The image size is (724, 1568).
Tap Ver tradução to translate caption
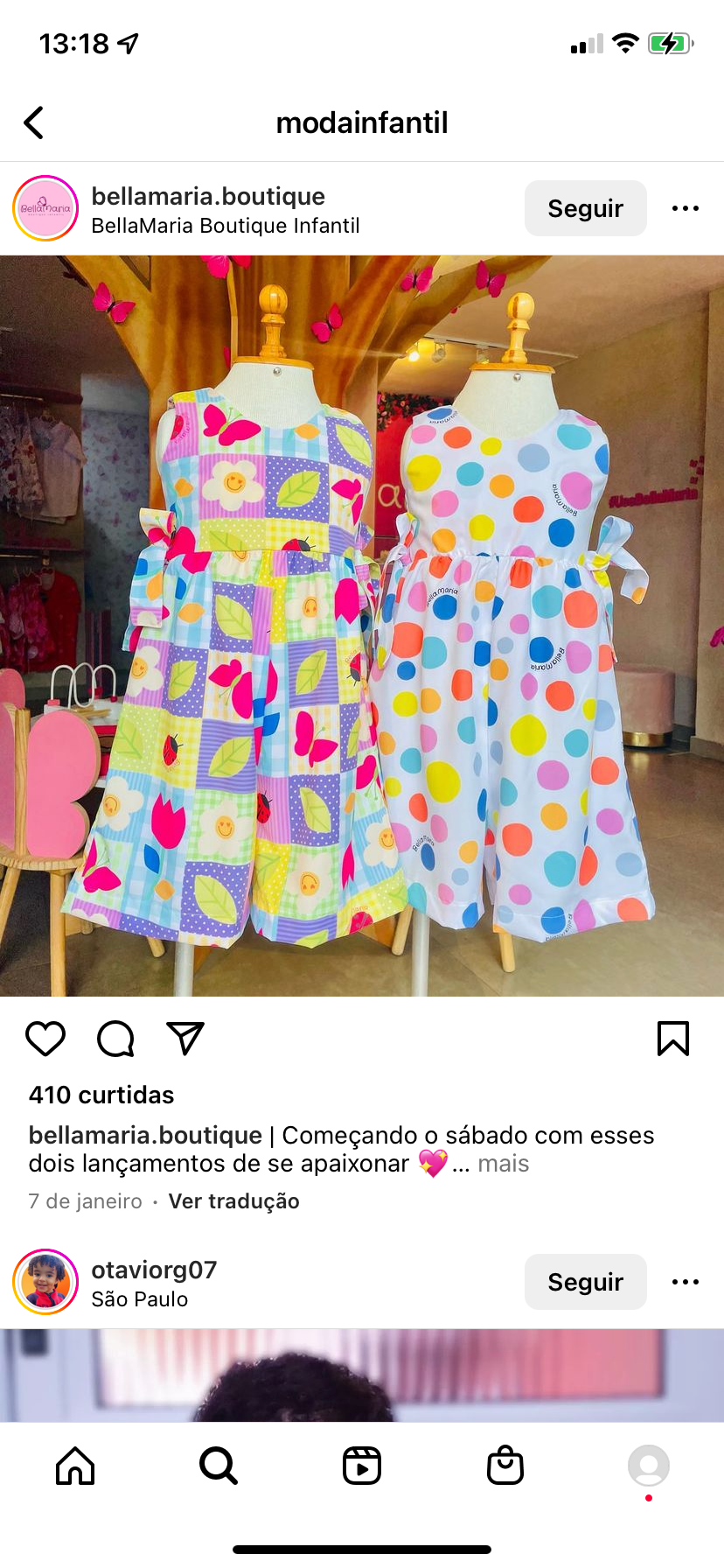tap(233, 1201)
